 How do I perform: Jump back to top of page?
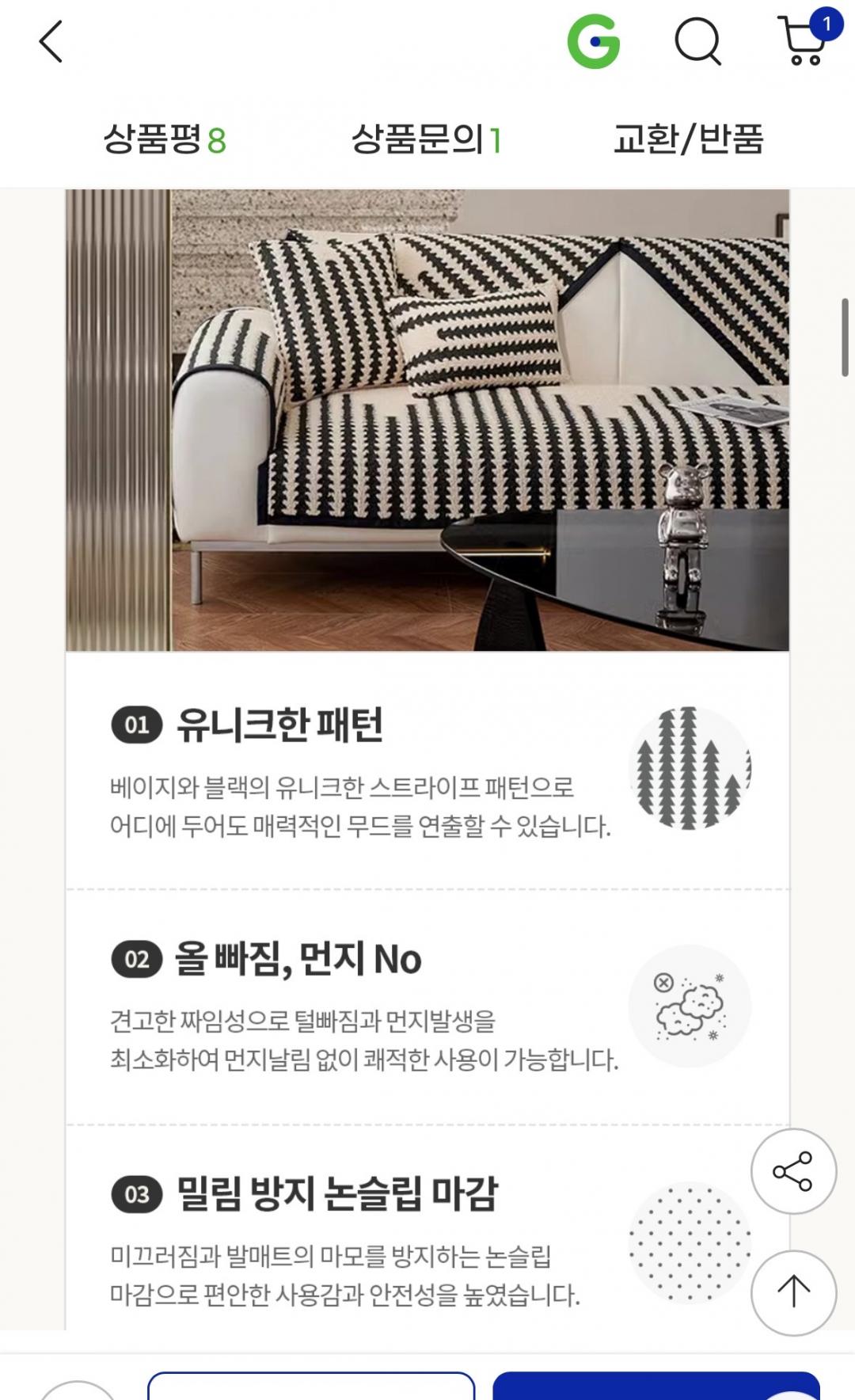pyautogui.click(x=792, y=1292)
